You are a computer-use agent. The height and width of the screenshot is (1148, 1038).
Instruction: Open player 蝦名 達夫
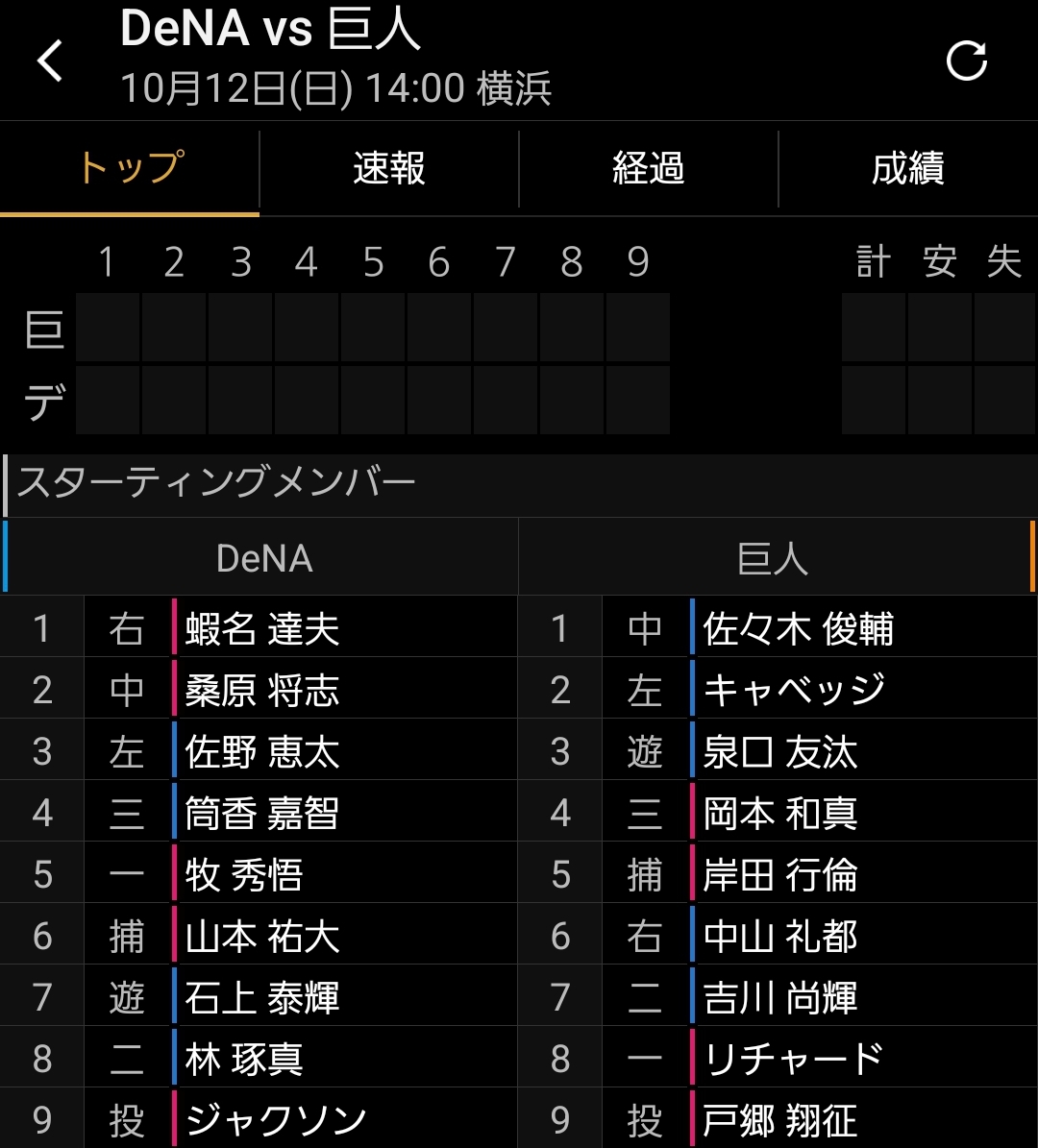pyautogui.click(x=262, y=629)
